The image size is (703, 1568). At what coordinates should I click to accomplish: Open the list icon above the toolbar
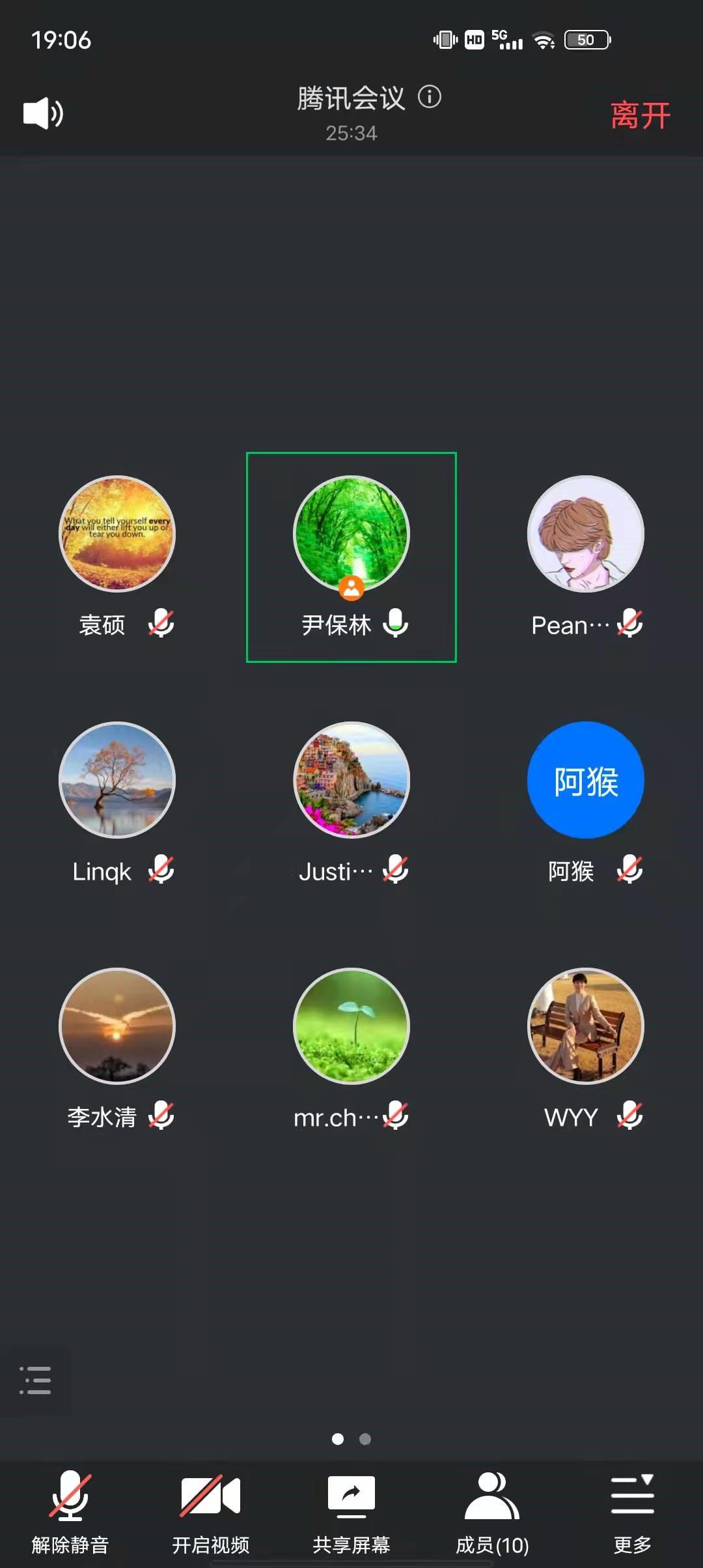(35, 1380)
